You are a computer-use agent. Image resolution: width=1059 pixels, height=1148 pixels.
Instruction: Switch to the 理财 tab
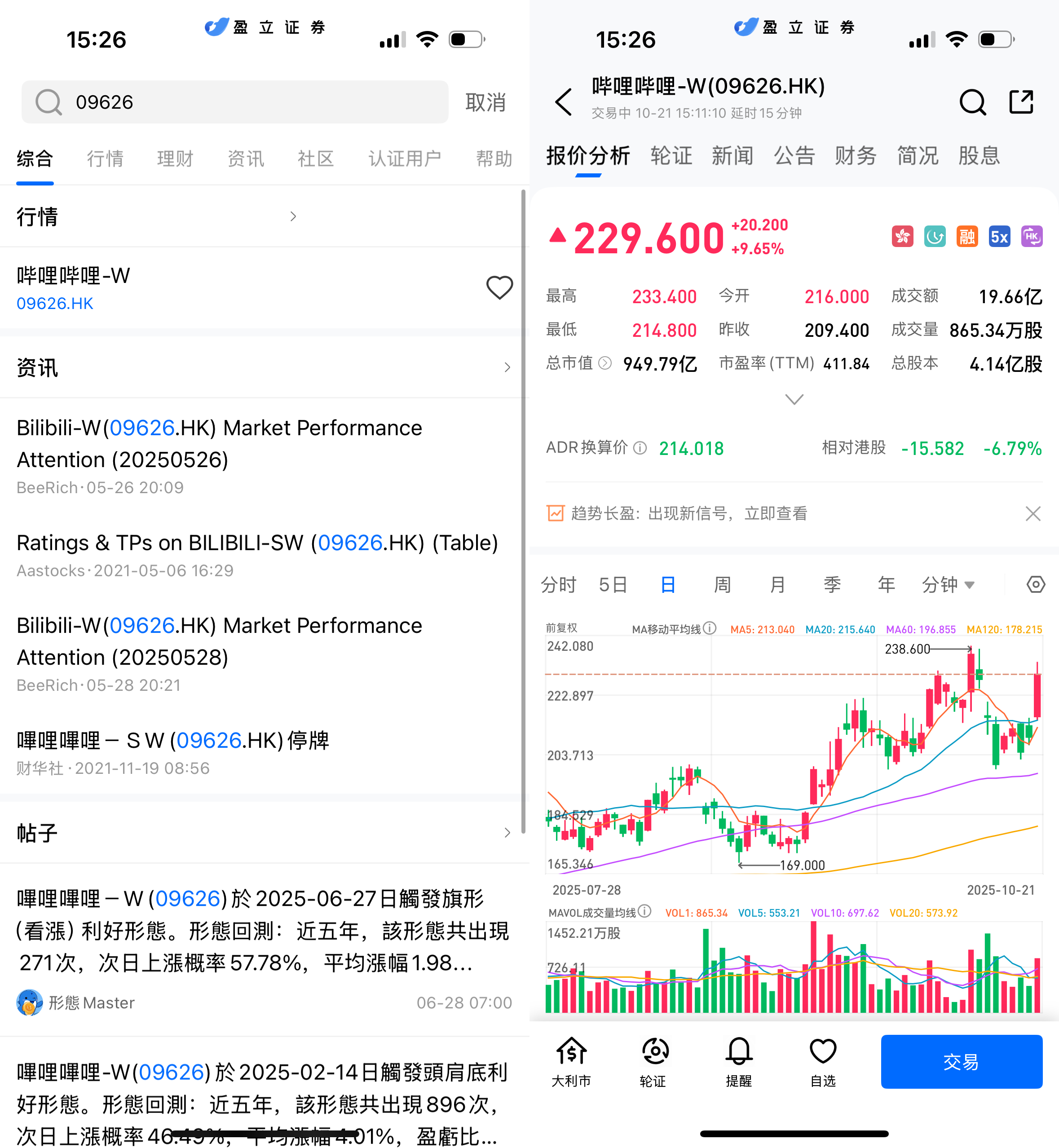pos(175,158)
